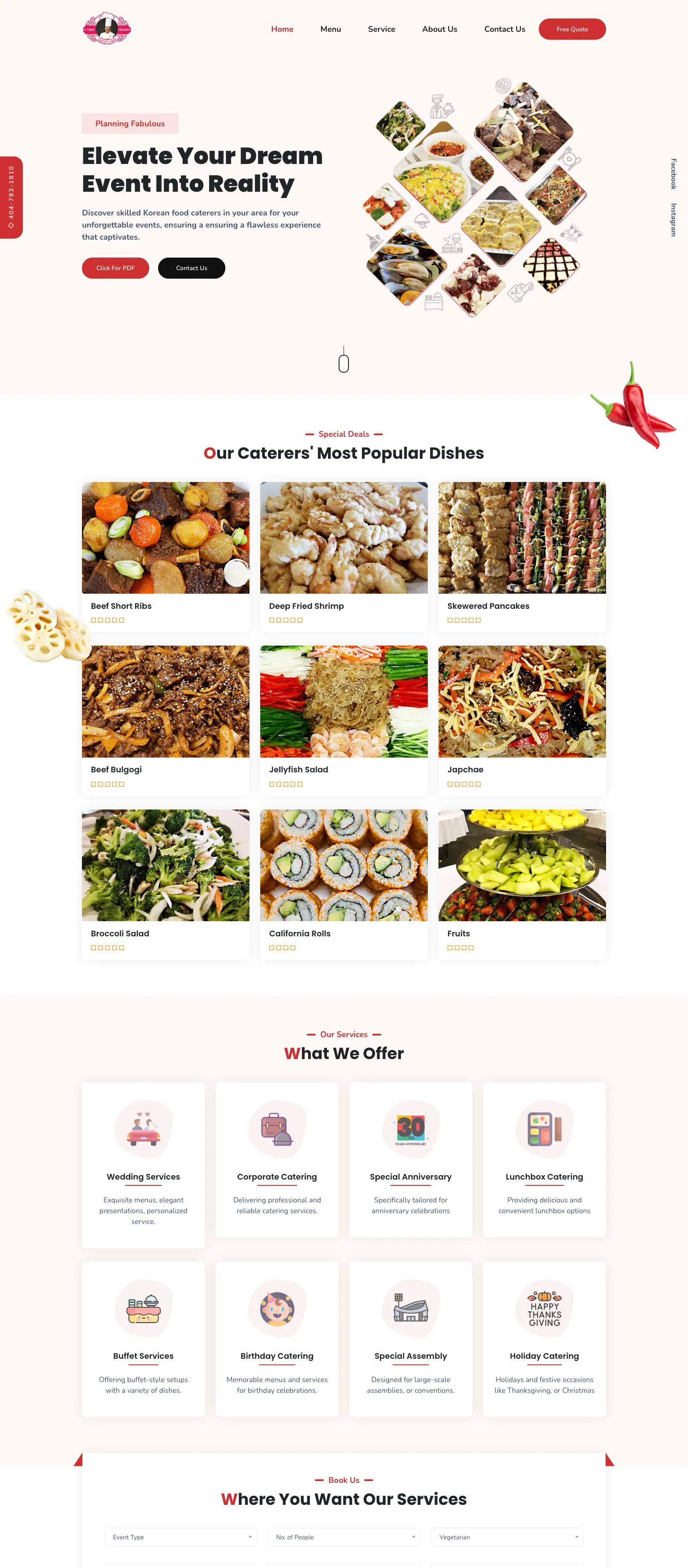Click the 30th Years Anniversary icon
The width and height of the screenshot is (688, 1568).
(x=411, y=1129)
